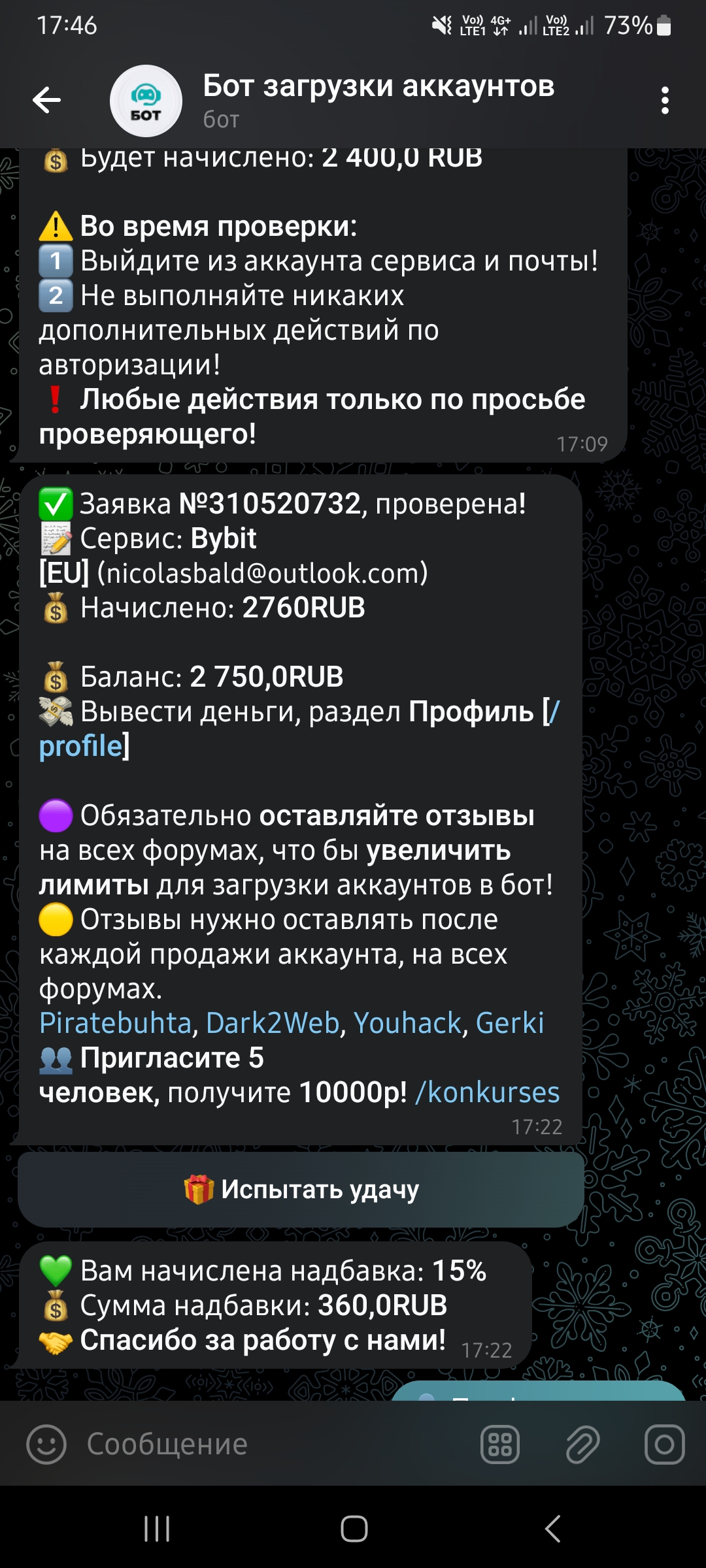Go back from the bot chat

(47, 100)
